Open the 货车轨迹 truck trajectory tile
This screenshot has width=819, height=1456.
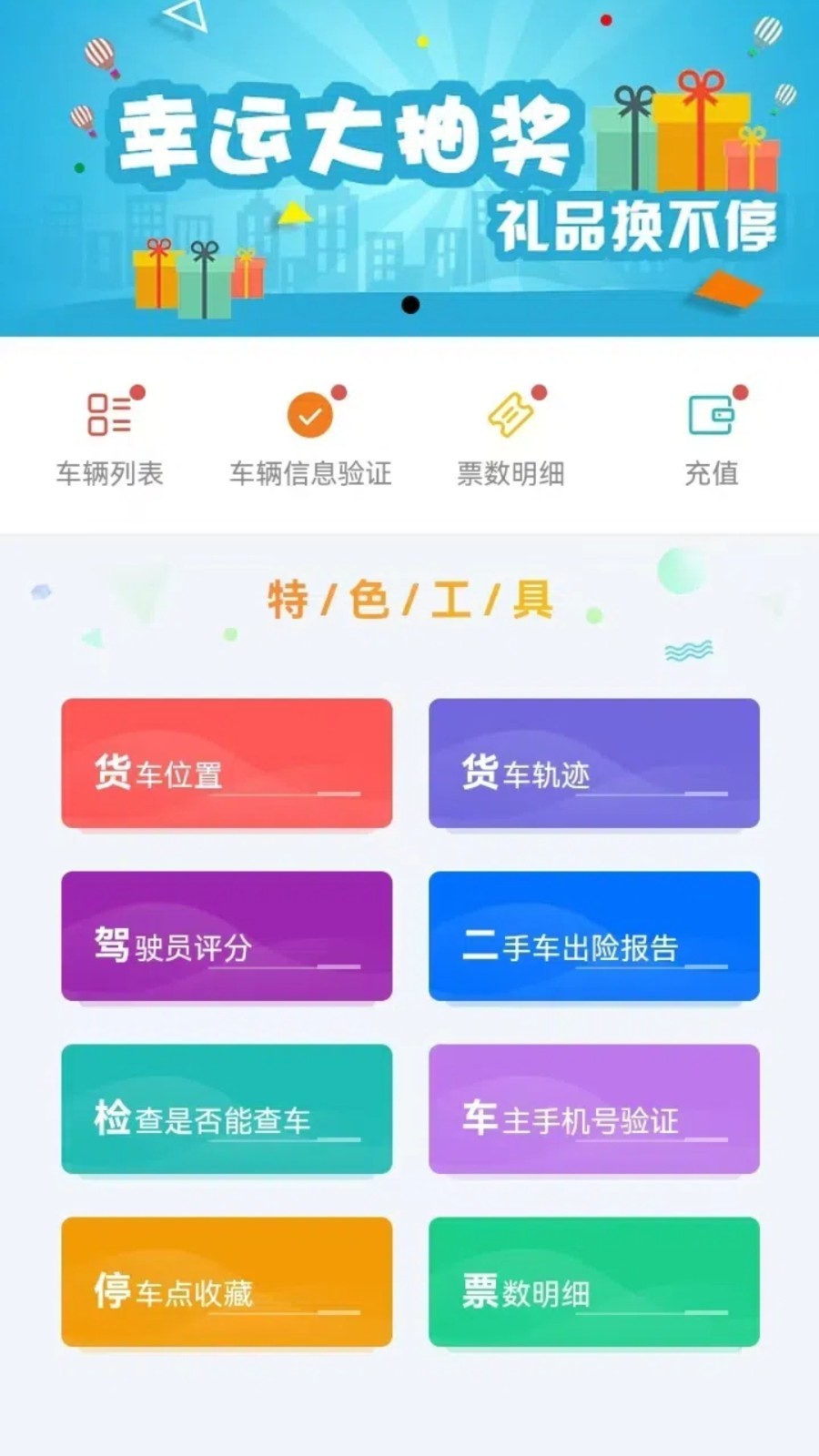coord(592,763)
